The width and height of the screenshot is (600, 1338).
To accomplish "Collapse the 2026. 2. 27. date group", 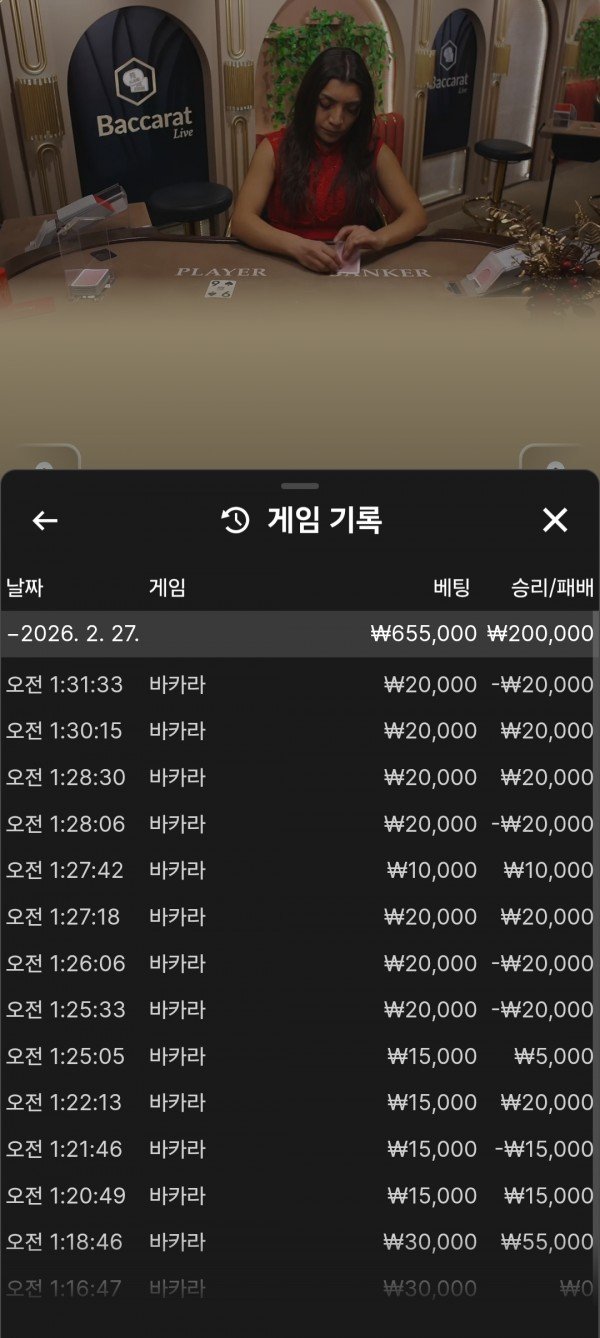I will tap(300, 633).
